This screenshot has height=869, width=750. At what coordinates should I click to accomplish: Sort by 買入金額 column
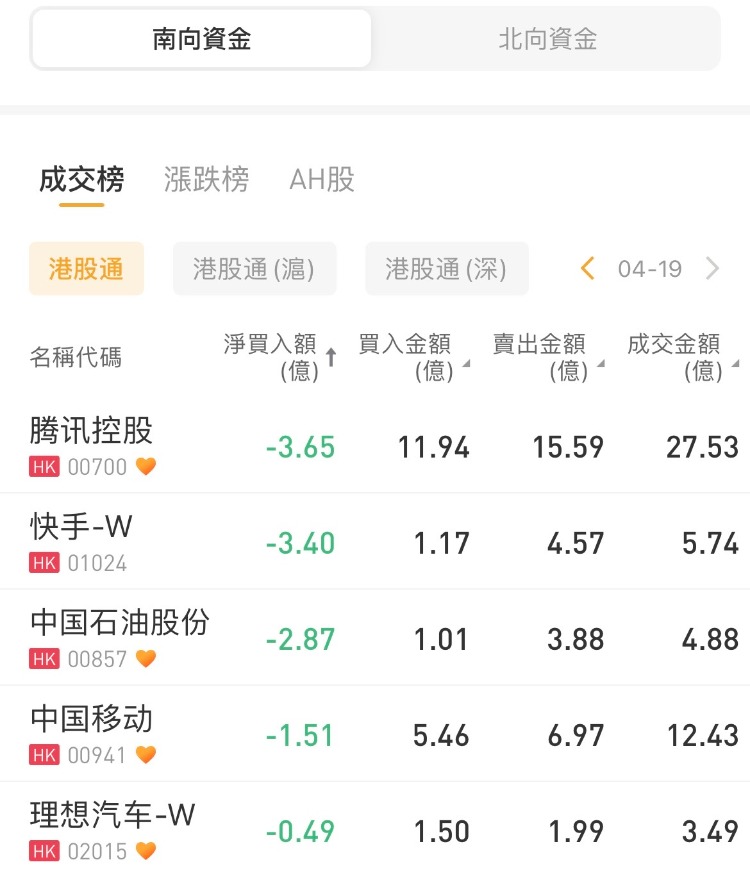[x=410, y=357]
